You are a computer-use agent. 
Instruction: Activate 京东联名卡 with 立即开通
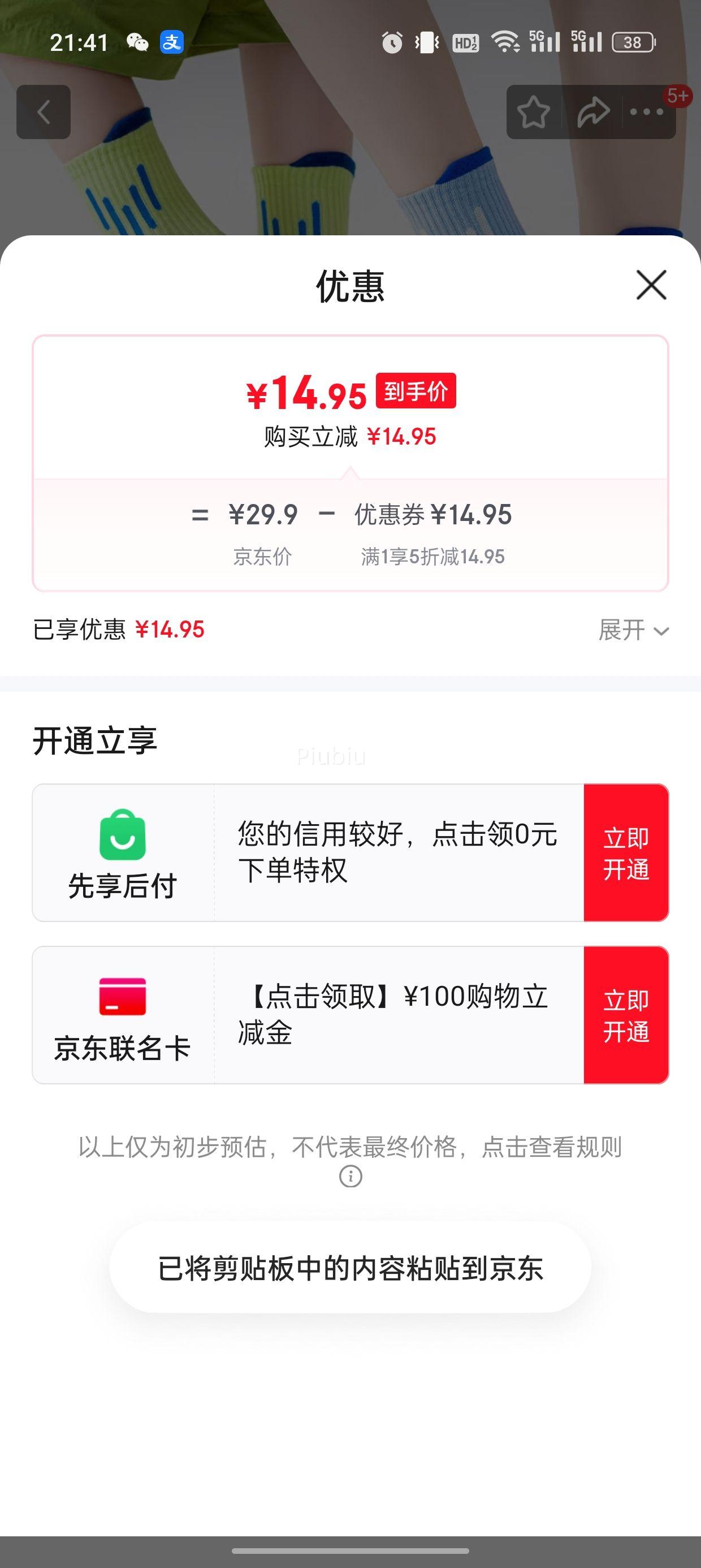point(626,1015)
